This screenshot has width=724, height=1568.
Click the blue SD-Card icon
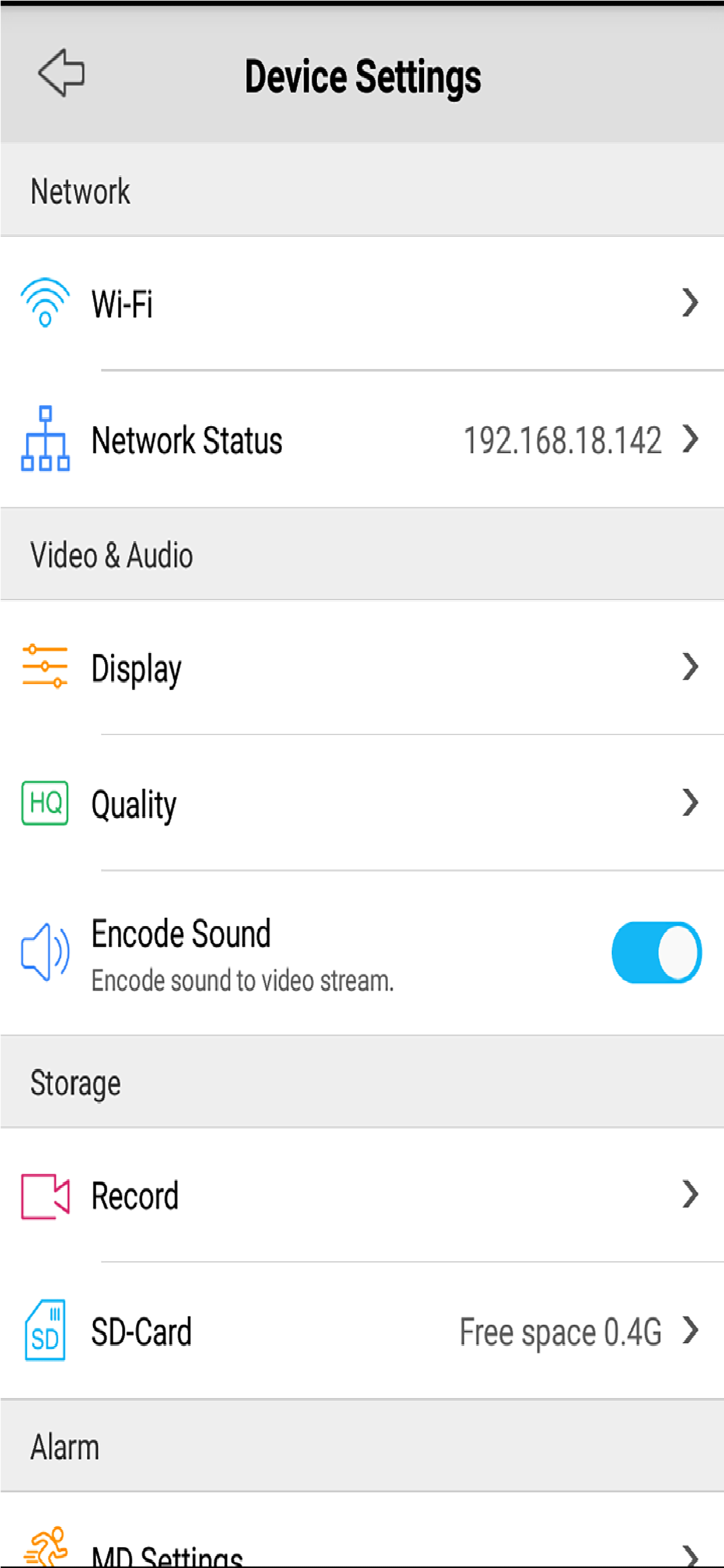pos(44,1331)
